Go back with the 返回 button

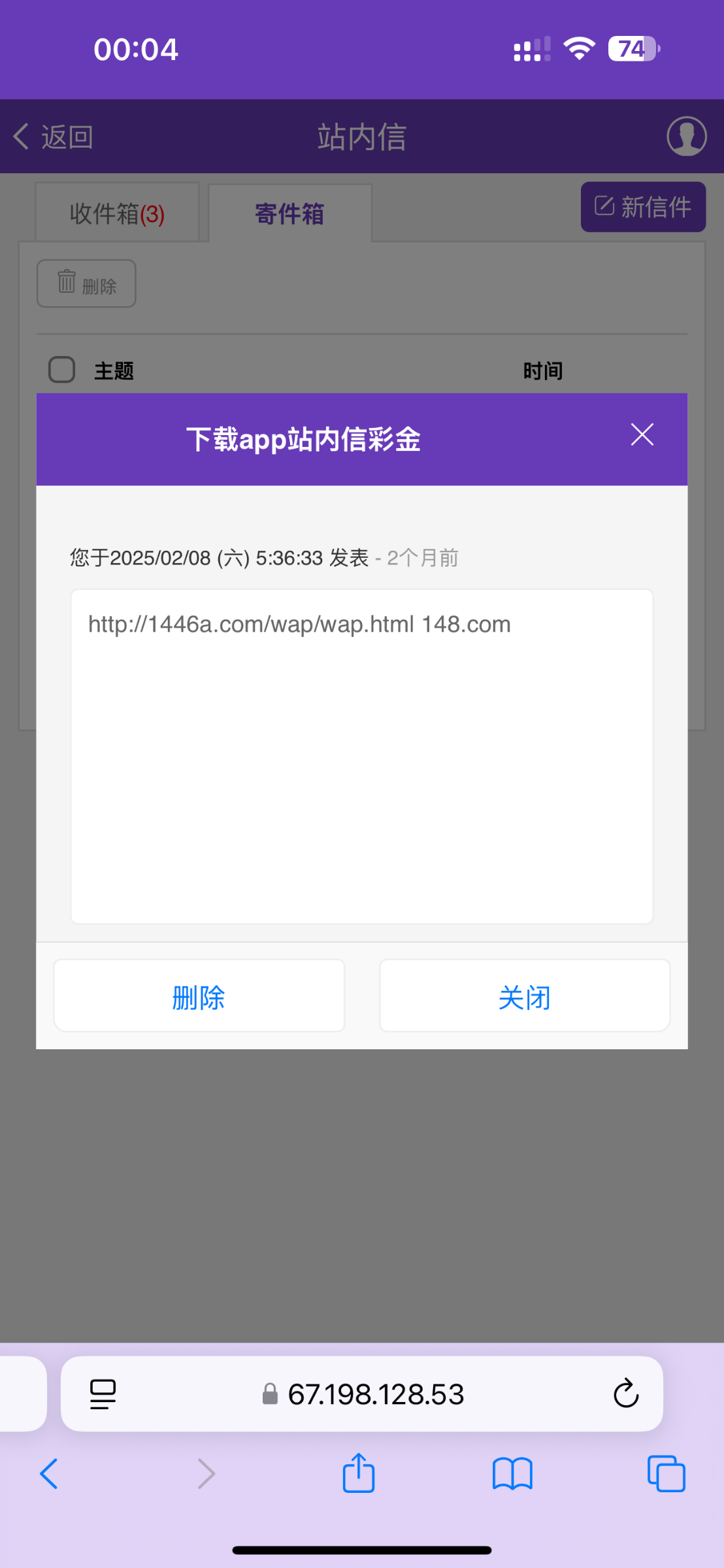click(x=54, y=137)
